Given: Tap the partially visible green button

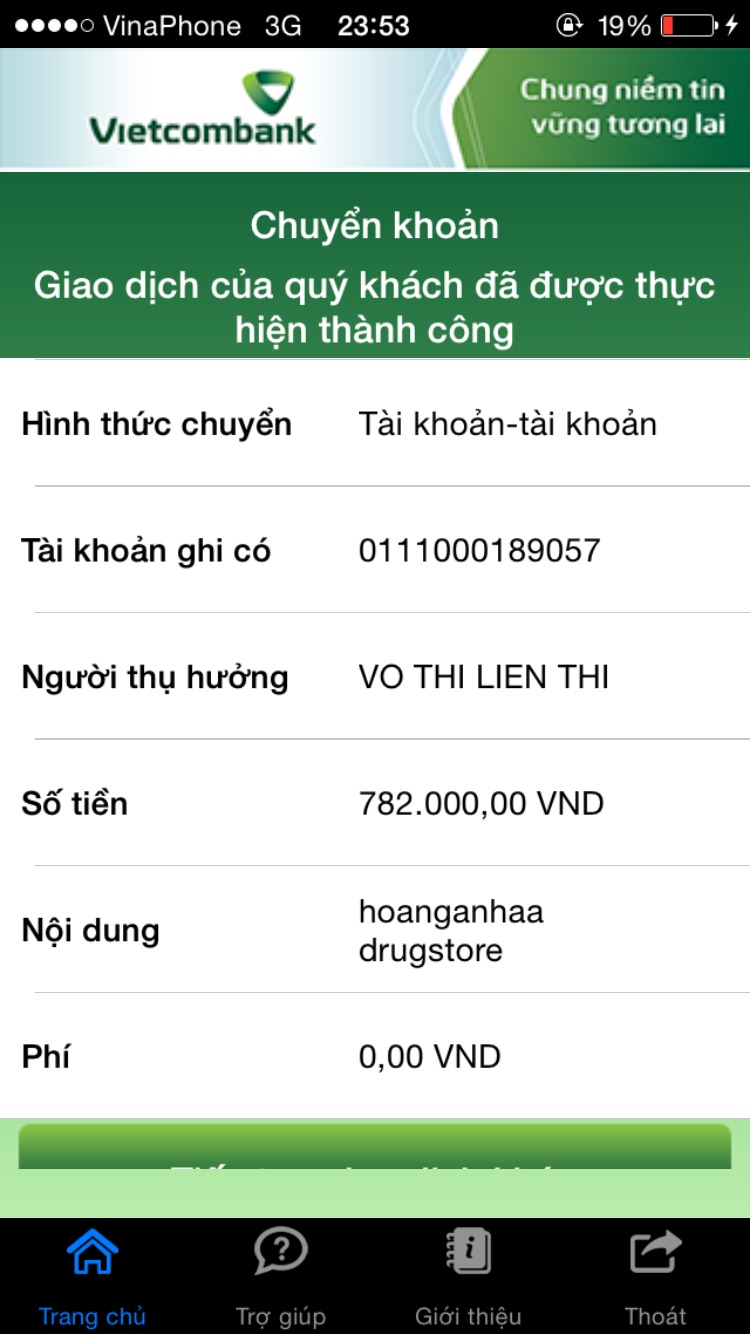Looking at the screenshot, I should (375, 1146).
